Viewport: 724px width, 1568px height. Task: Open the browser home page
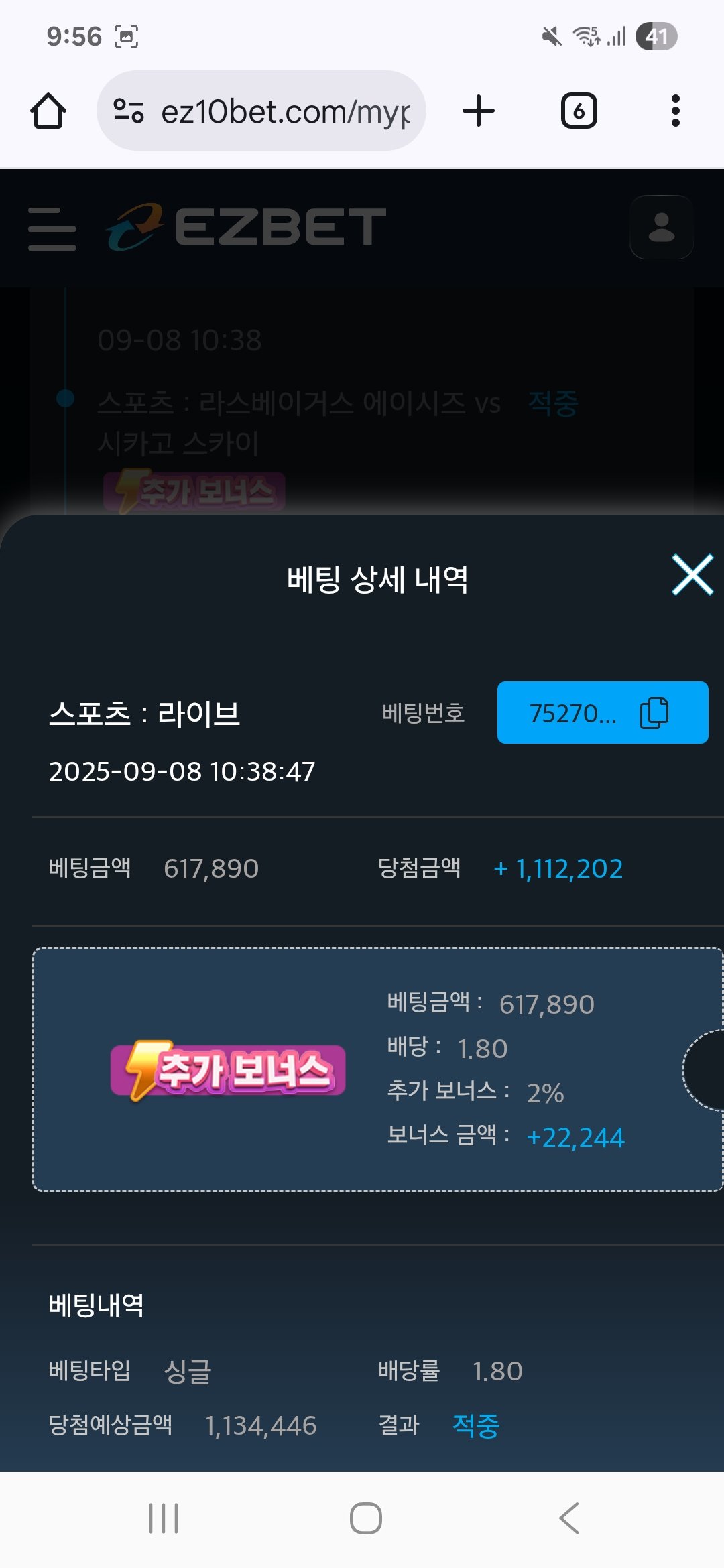pos(48,111)
